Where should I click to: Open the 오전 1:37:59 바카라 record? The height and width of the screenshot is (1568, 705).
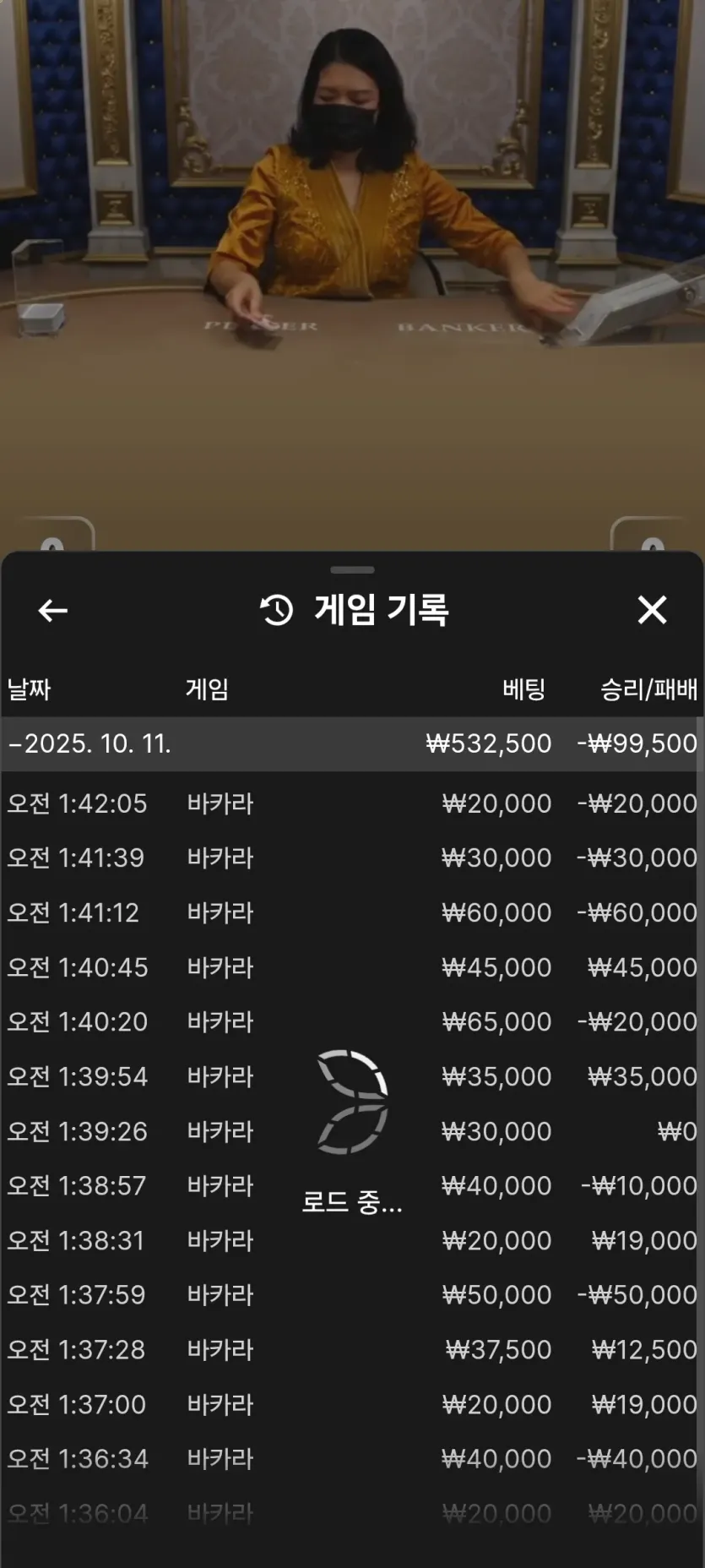coord(352,1295)
